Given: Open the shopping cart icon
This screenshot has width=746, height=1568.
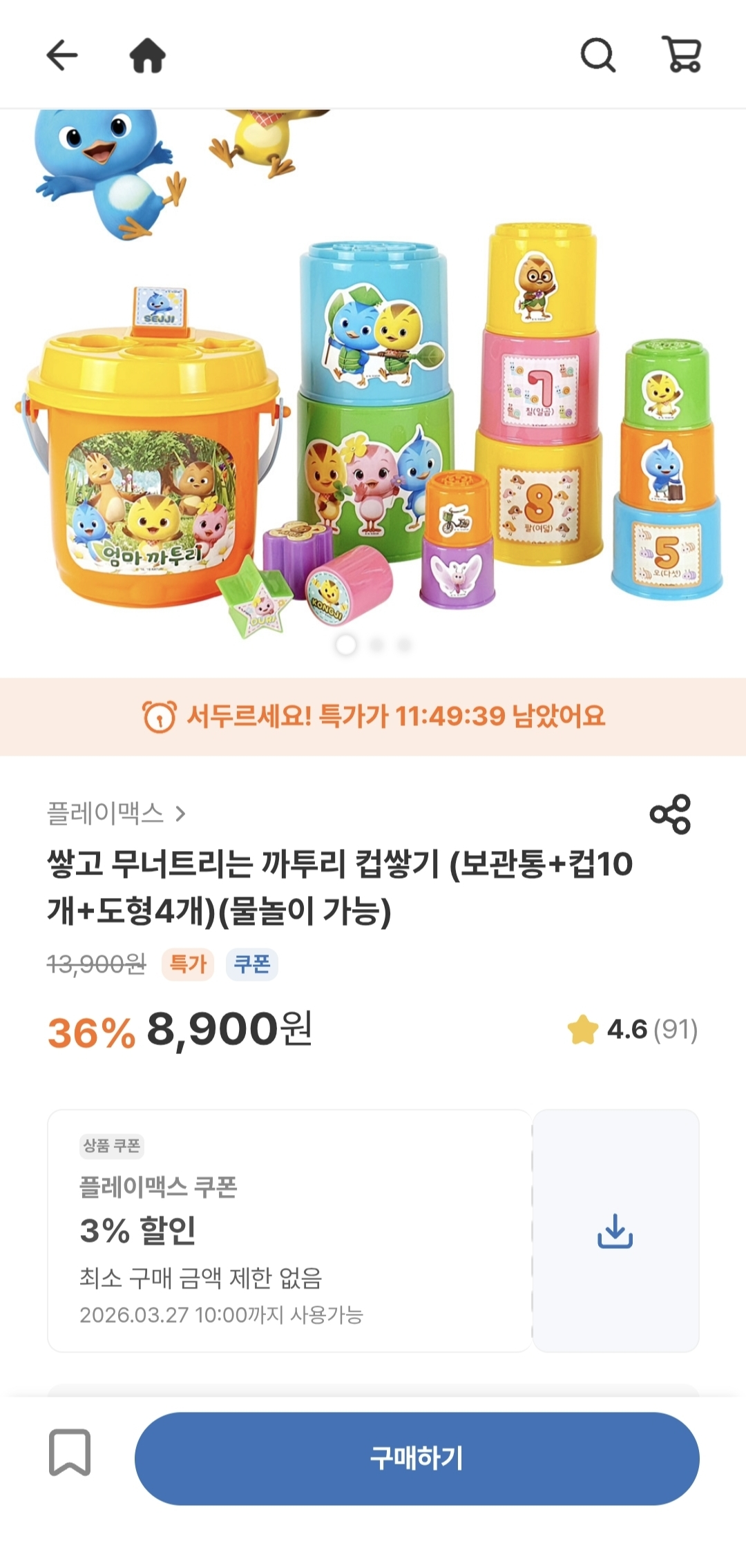Looking at the screenshot, I should 684,57.
